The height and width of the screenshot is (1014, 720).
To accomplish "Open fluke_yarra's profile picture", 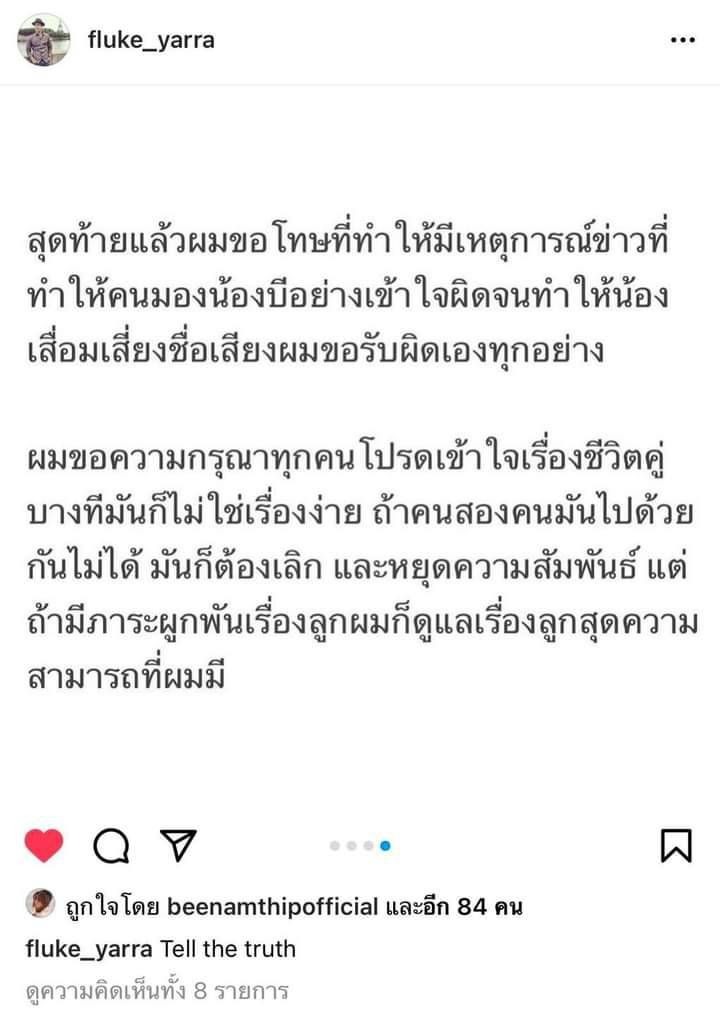I will click(44, 40).
